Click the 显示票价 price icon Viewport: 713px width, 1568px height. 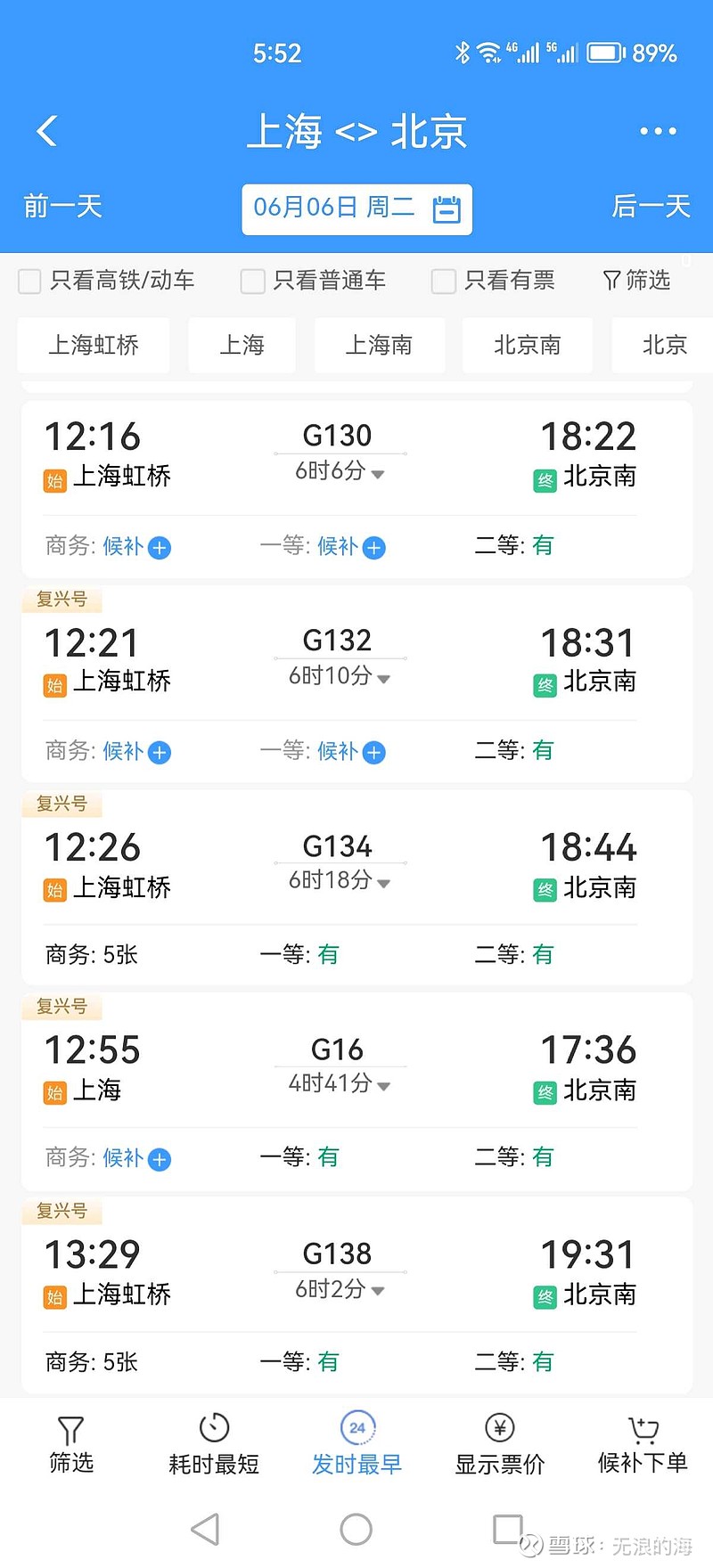point(499,1427)
